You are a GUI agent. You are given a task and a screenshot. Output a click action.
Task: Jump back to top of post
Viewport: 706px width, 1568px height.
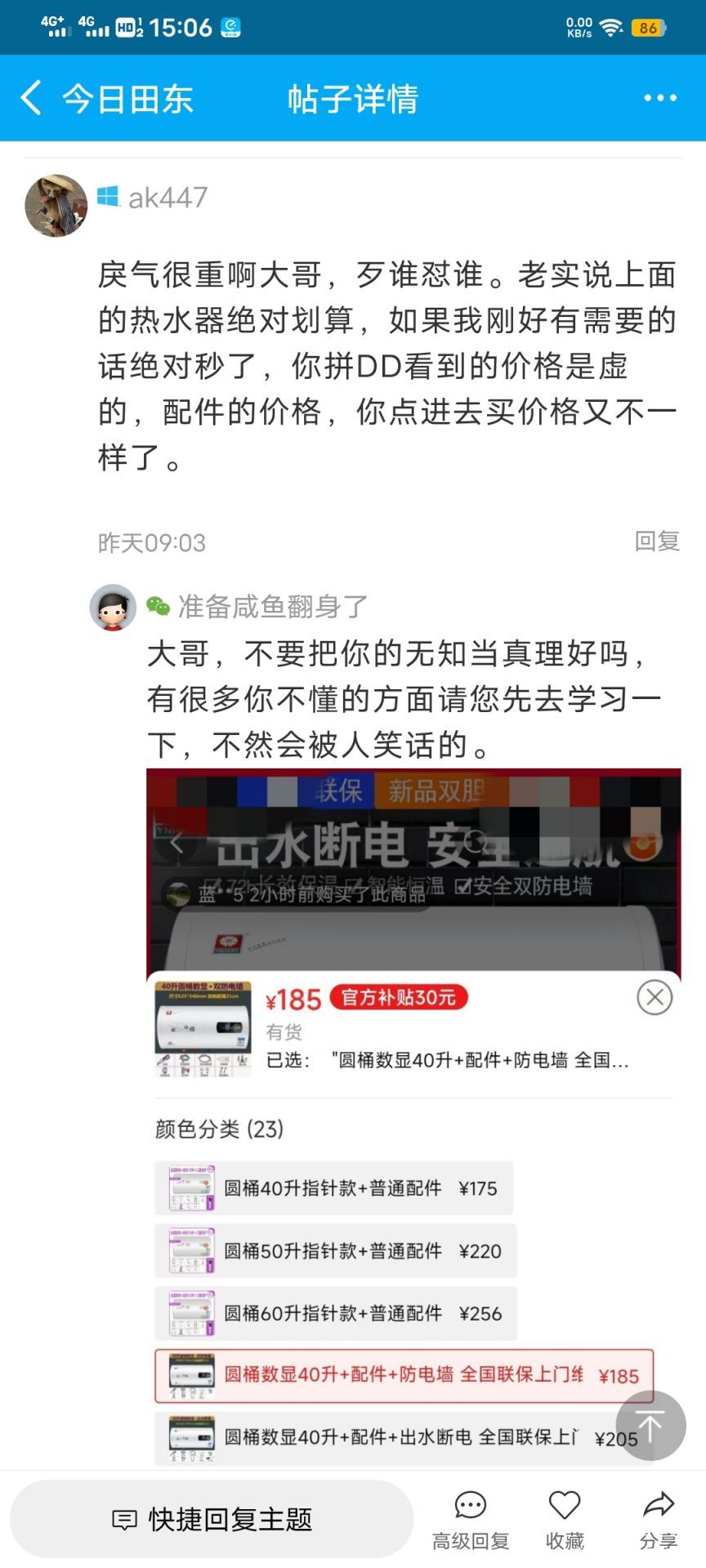[x=650, y=1425]
